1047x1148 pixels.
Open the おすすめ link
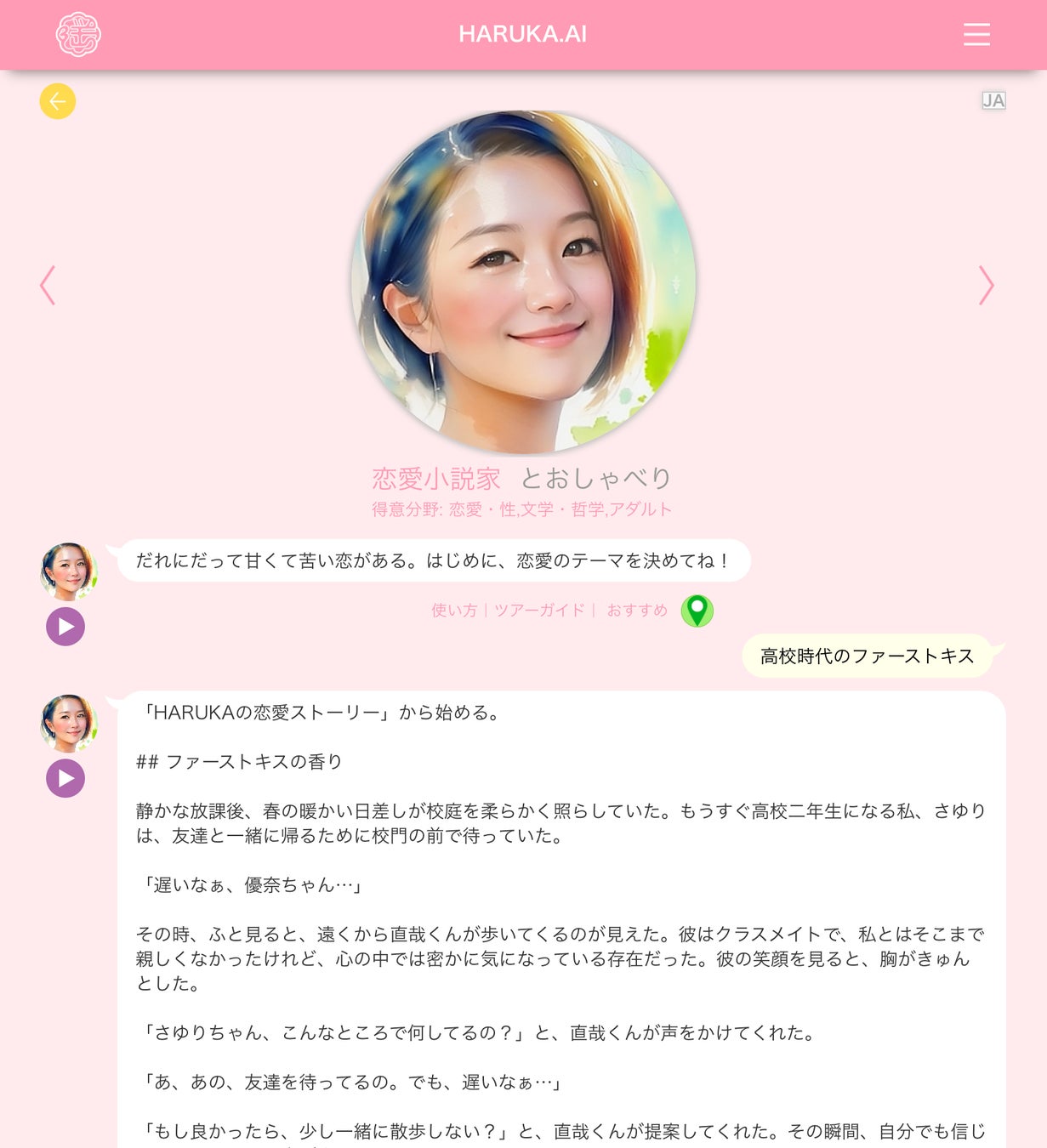pyautogui.click(x=637, y=610)
